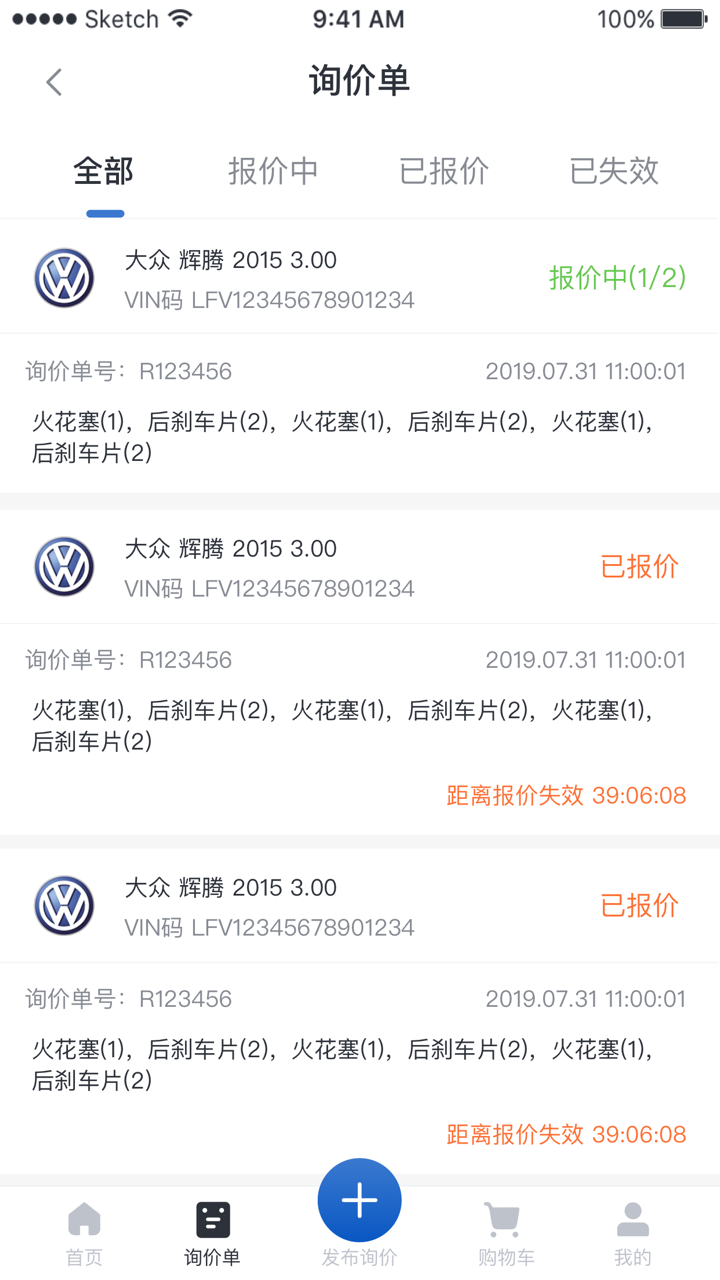The height and width of the screenshot is (1280, 720).
Task: Select the 已报价 filter tab
Action: tap(443, 171)
